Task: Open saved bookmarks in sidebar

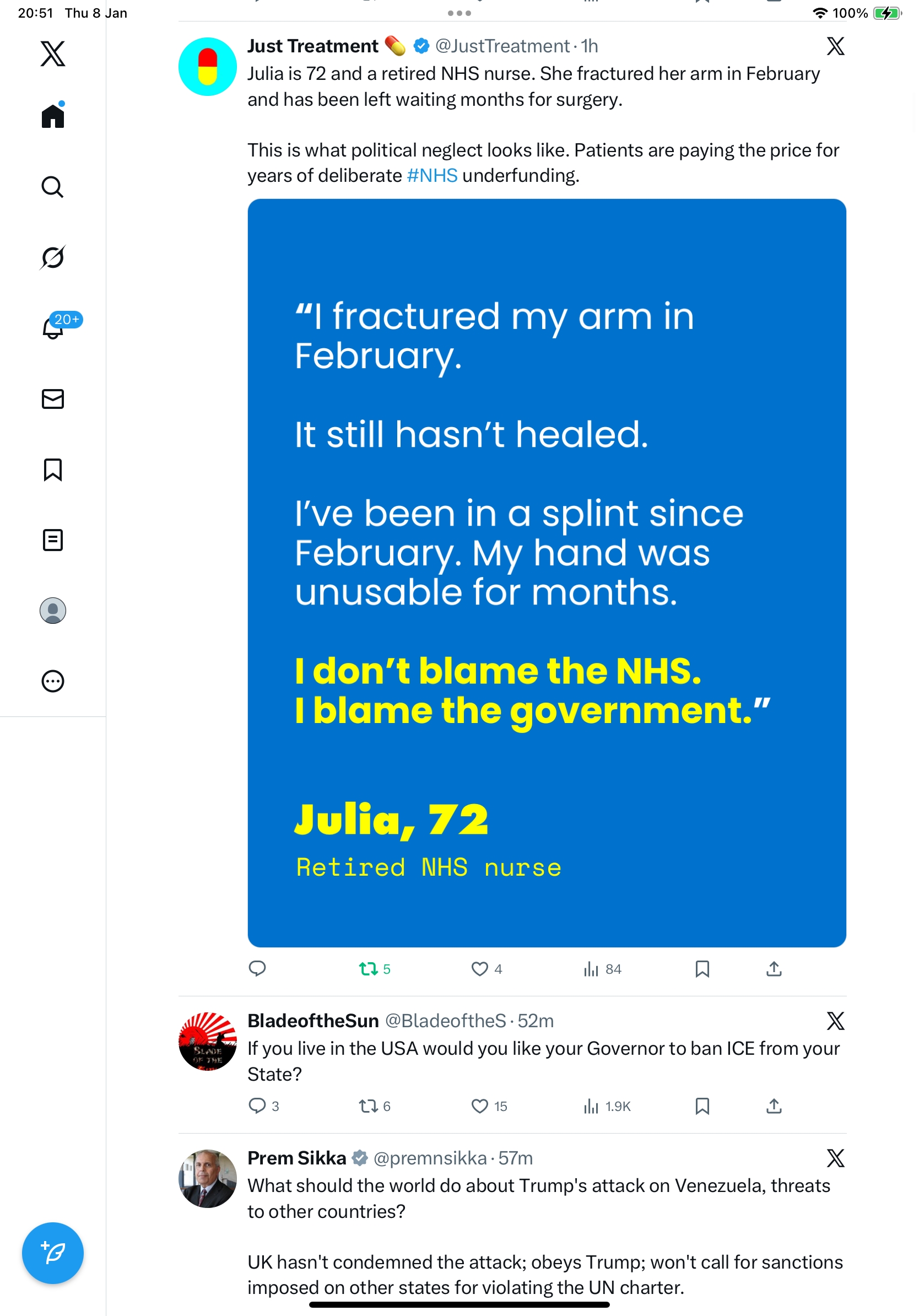Action: pos(53,470)
